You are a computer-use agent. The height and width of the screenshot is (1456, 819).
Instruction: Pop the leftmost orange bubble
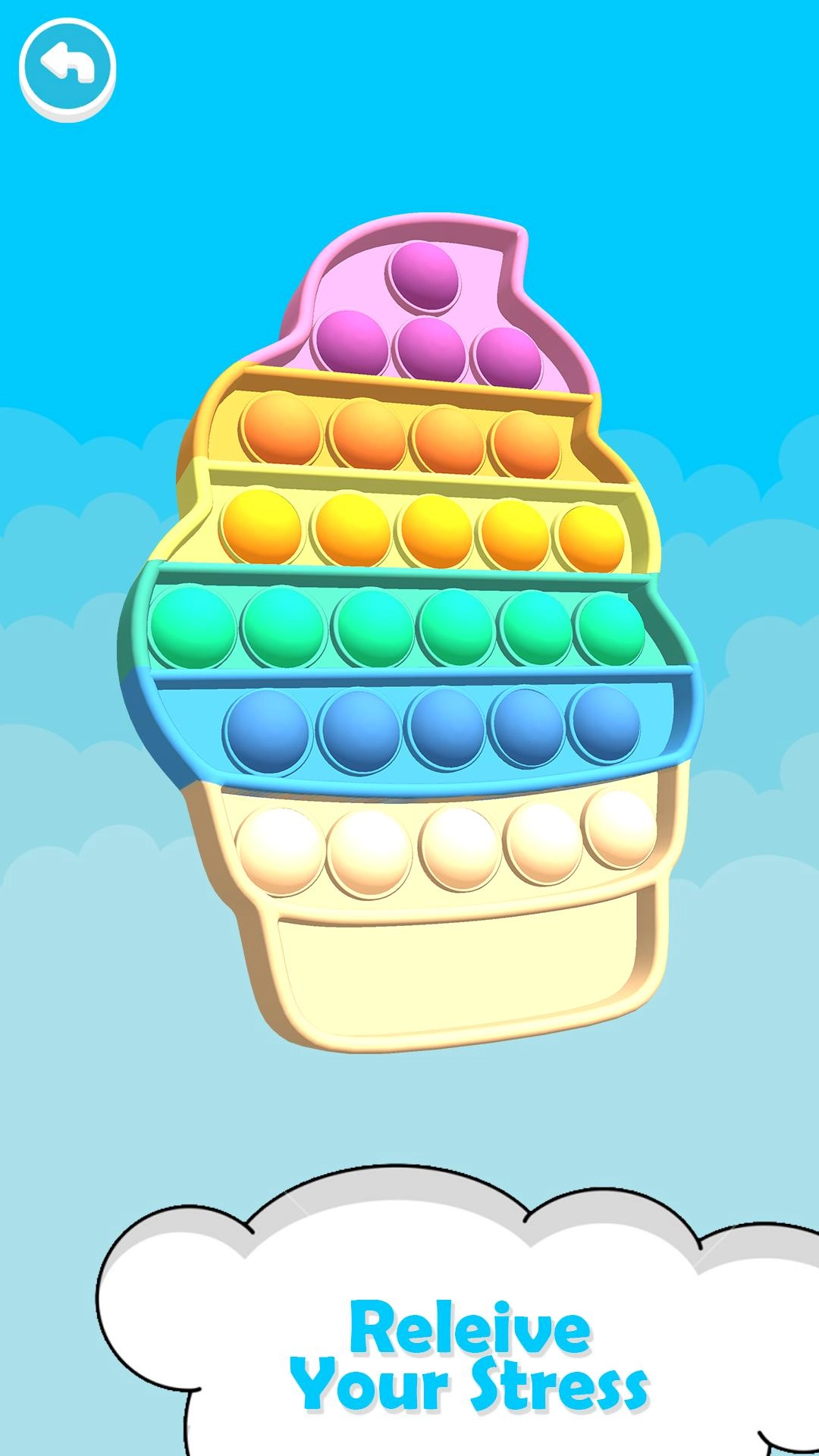(281, 429)
